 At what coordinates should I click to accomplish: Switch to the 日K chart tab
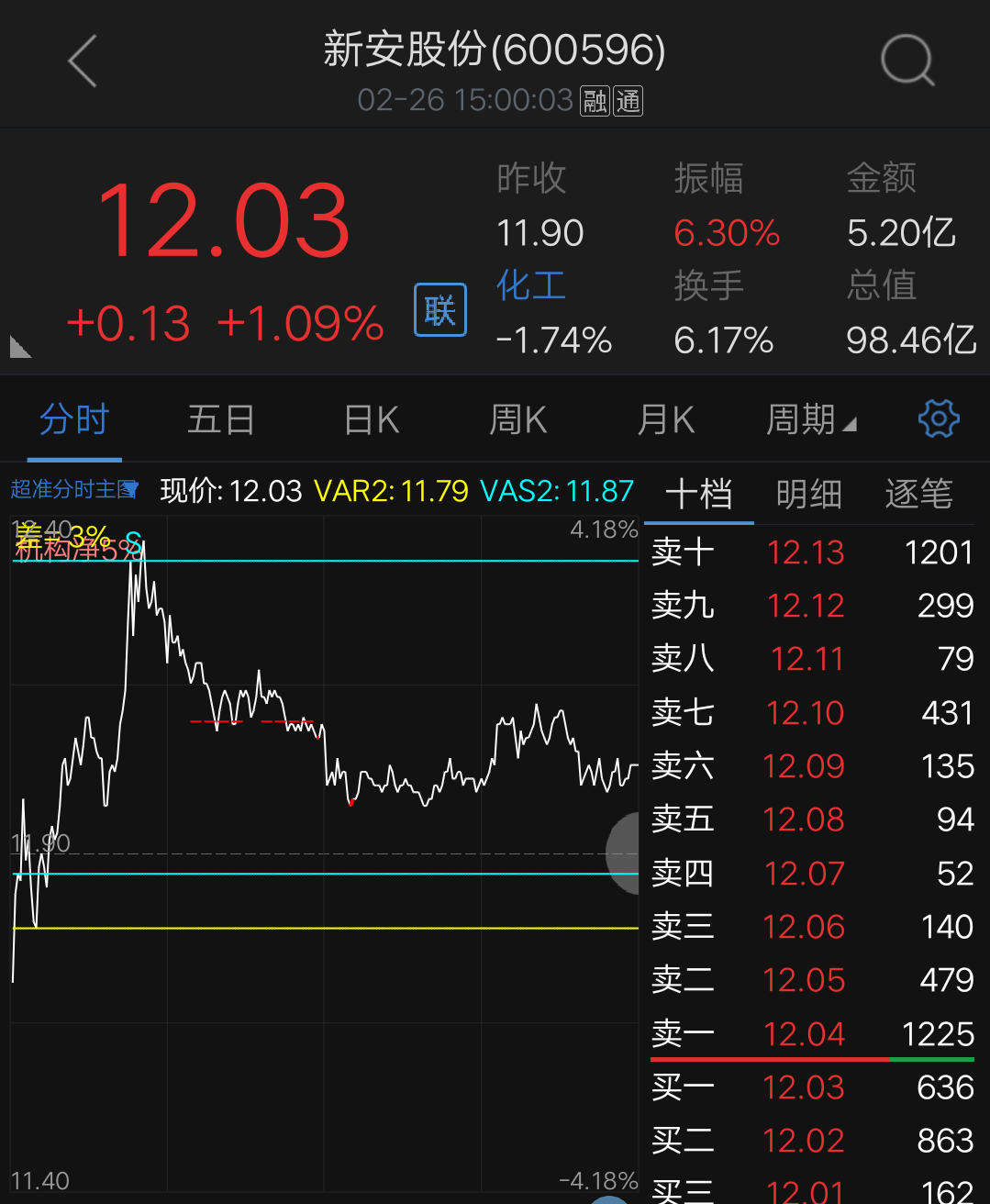coord(371,420)
